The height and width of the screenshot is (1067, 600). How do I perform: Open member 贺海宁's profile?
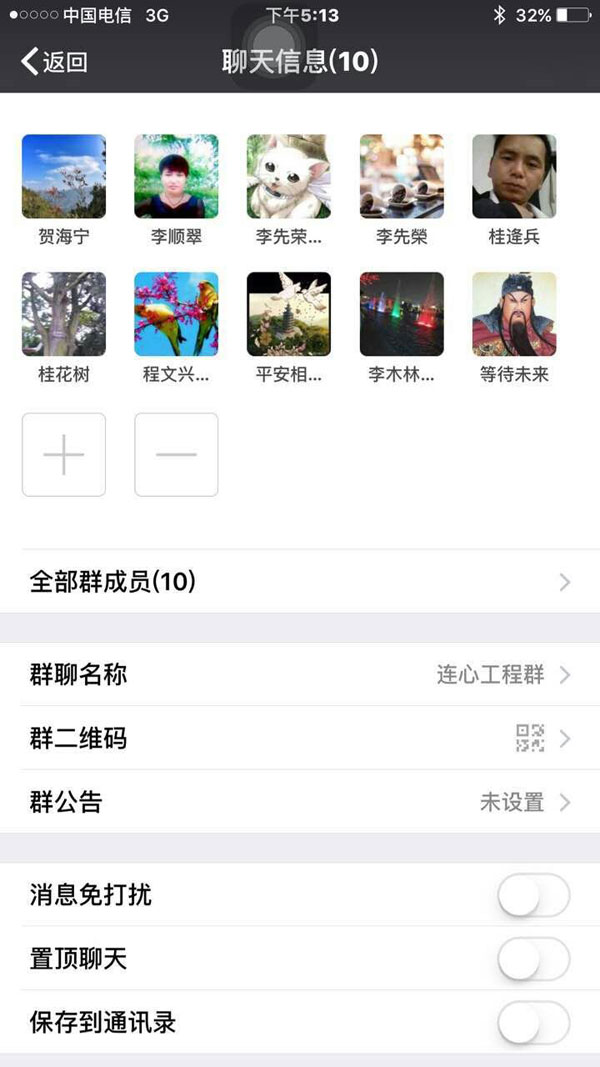pyautogui.click(x=63, y=177)
